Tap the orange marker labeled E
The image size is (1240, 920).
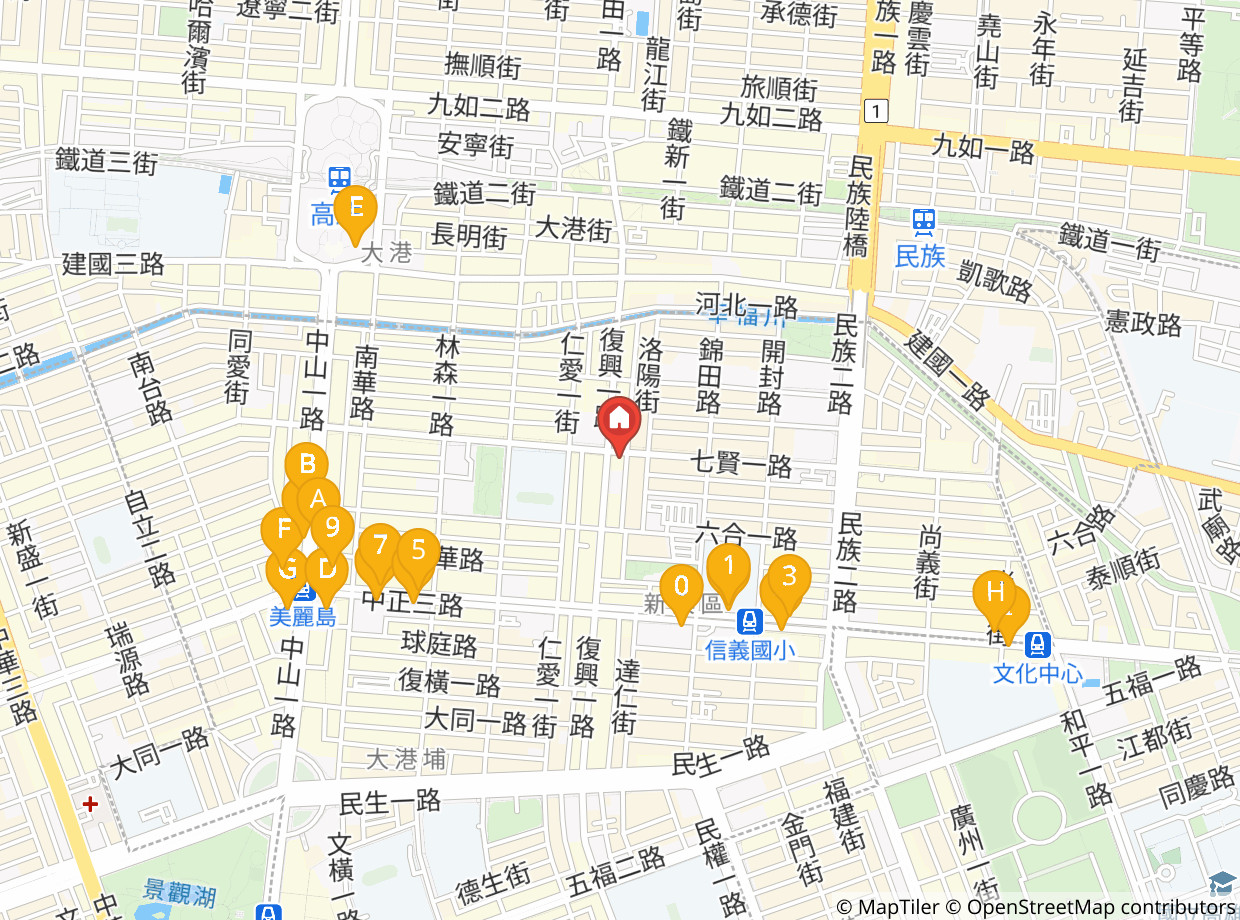click(x=355, y=211)
